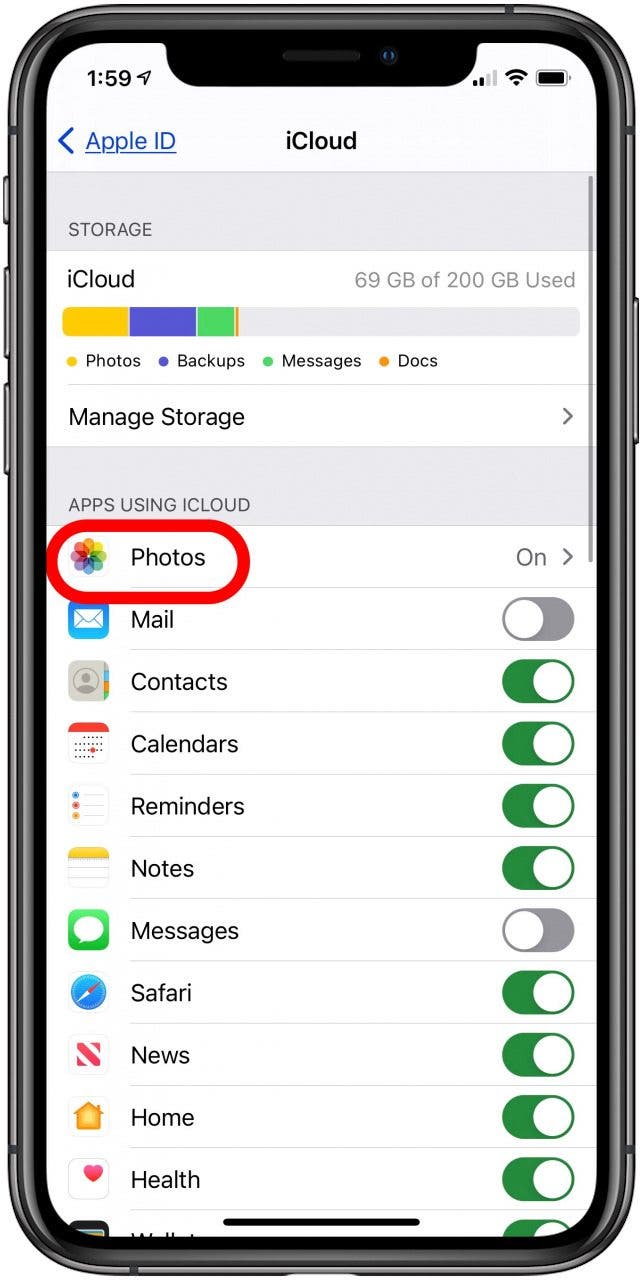642x1280 pixels.
Task: Toggle News iCloud sync off
Action: pos(538,1055)
